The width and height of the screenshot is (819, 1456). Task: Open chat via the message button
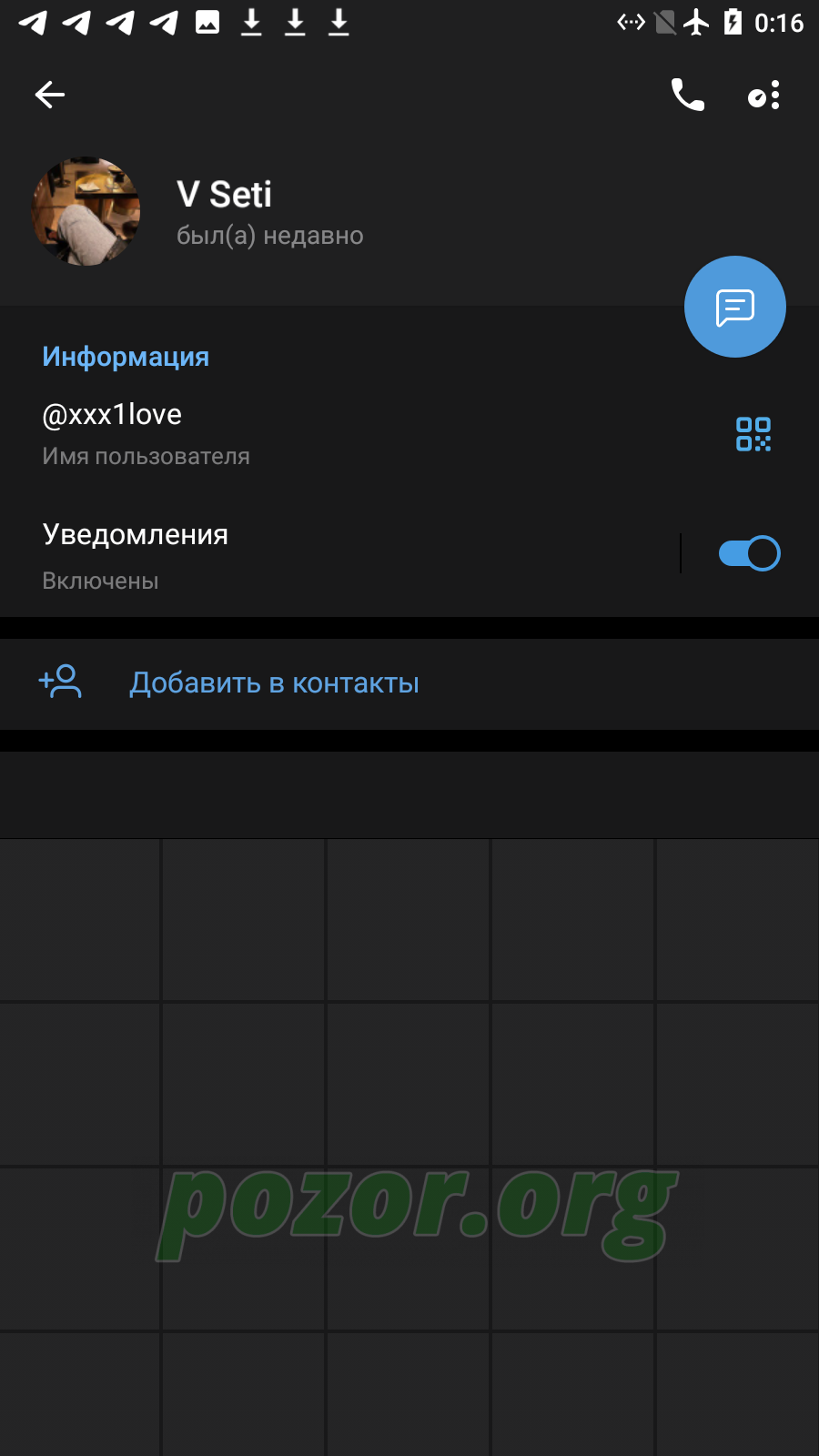(735, 307)
